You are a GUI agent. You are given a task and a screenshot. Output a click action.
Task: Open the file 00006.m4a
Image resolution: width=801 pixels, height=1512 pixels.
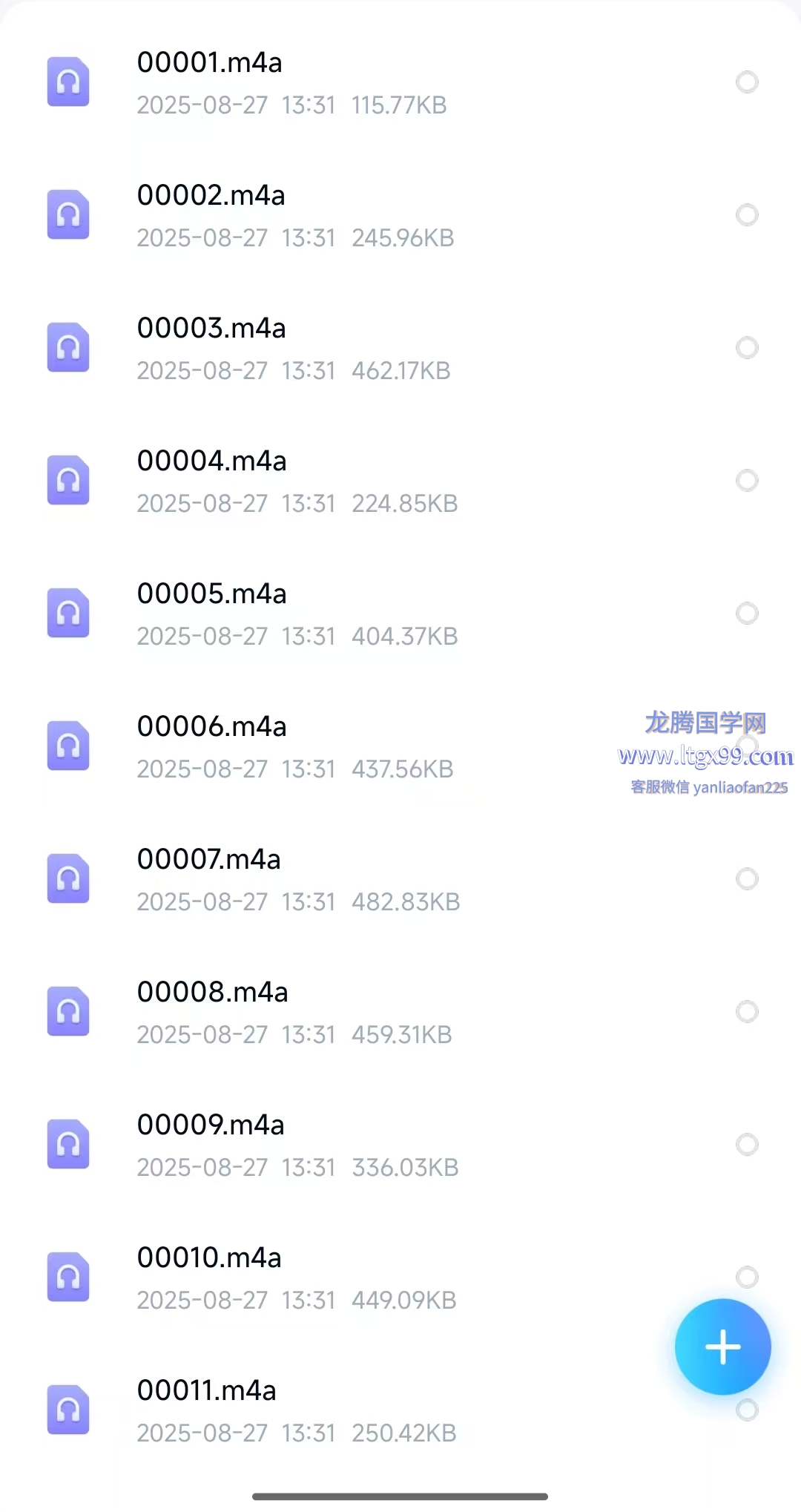coord(400,746)
